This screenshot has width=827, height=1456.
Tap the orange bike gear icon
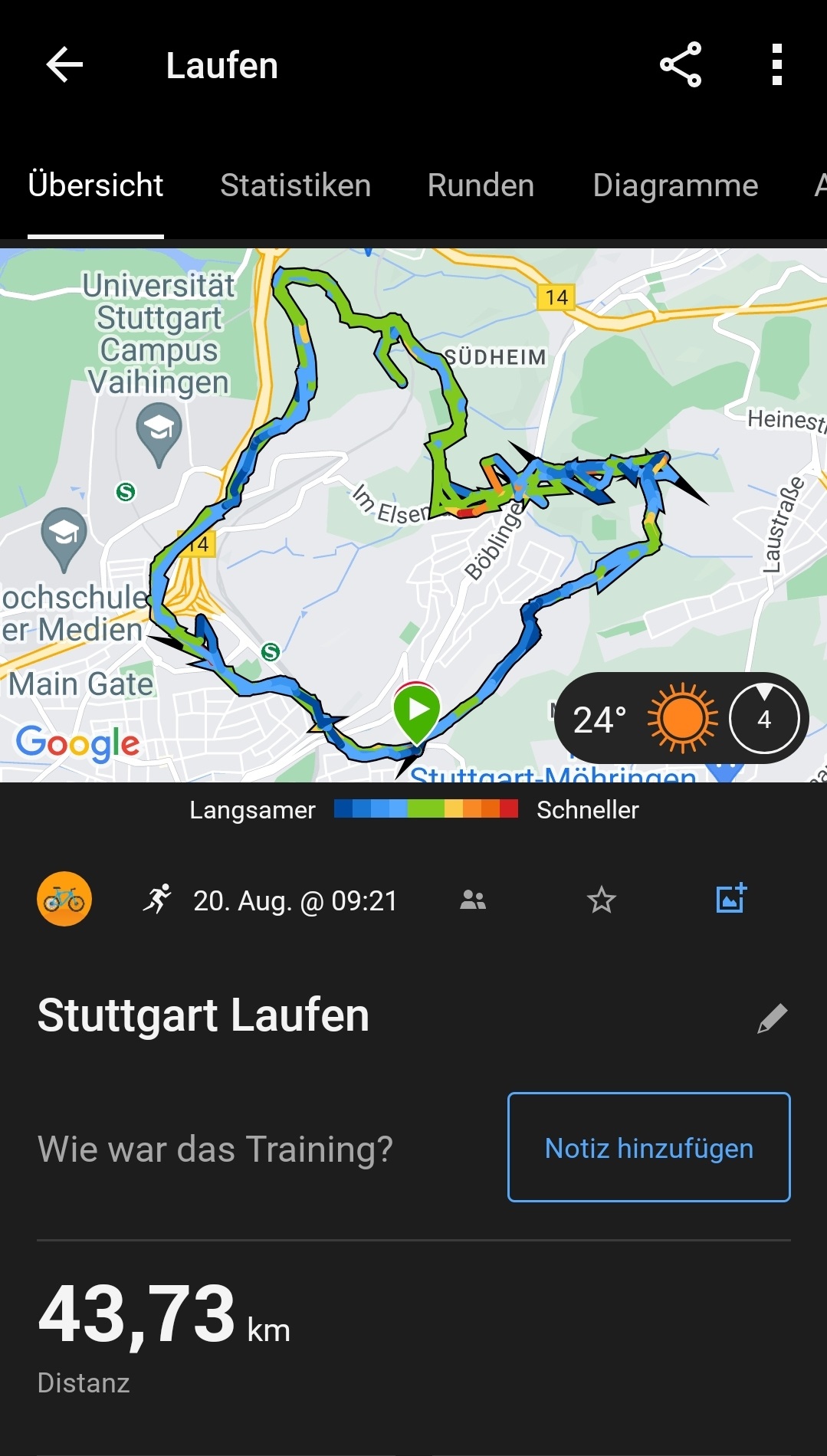(x=64, y=899)
